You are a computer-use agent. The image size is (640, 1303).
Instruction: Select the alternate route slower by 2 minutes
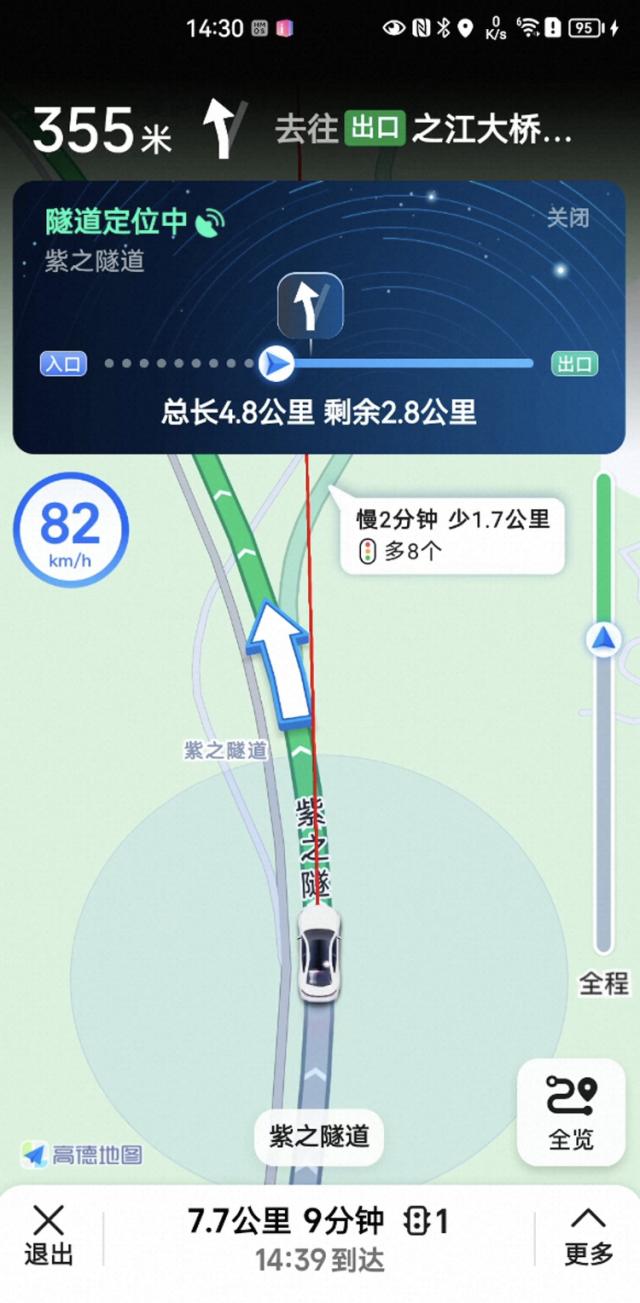(x=451, y=534)
